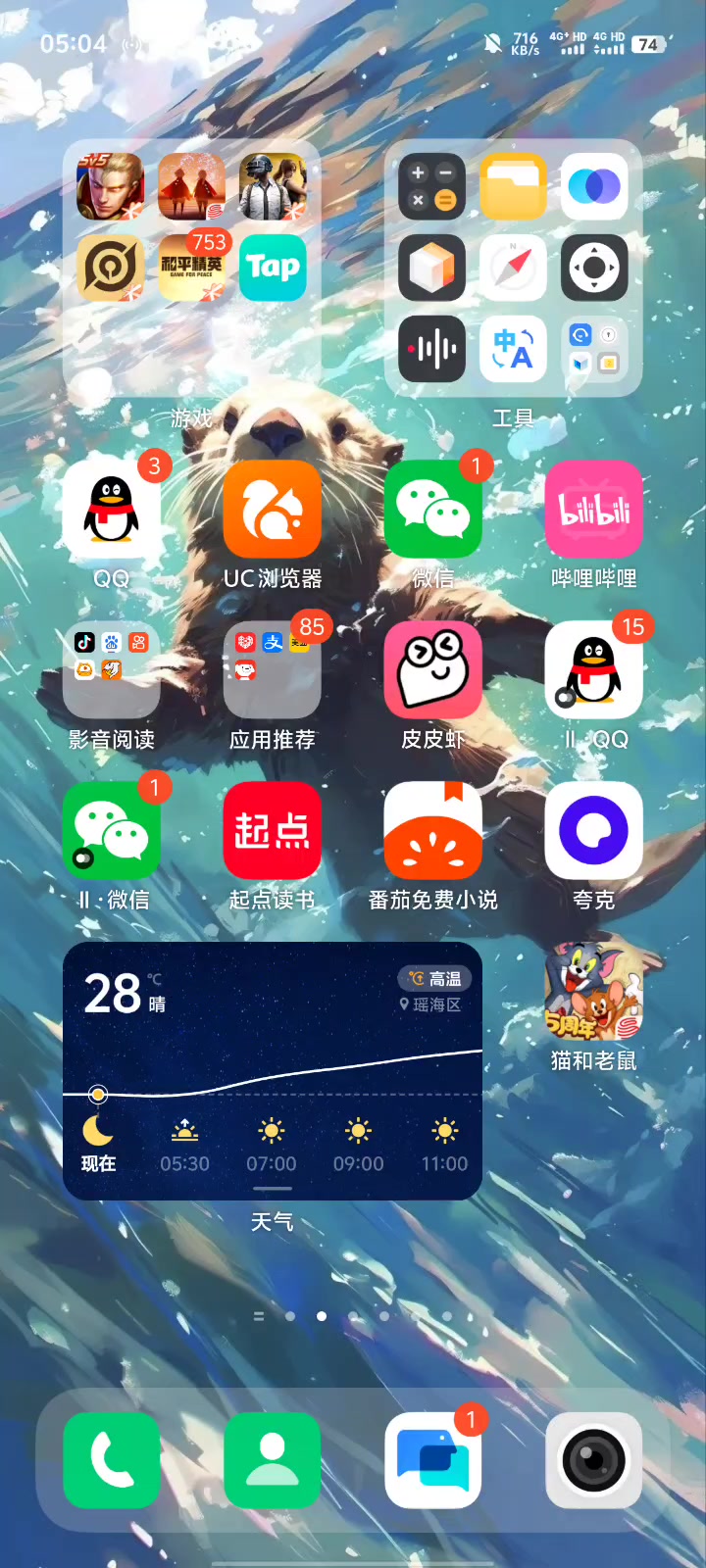The width and height of the screenshot is (706, 1568).
Task: Open the Contacts app in dock
Action: [273, 1460]
